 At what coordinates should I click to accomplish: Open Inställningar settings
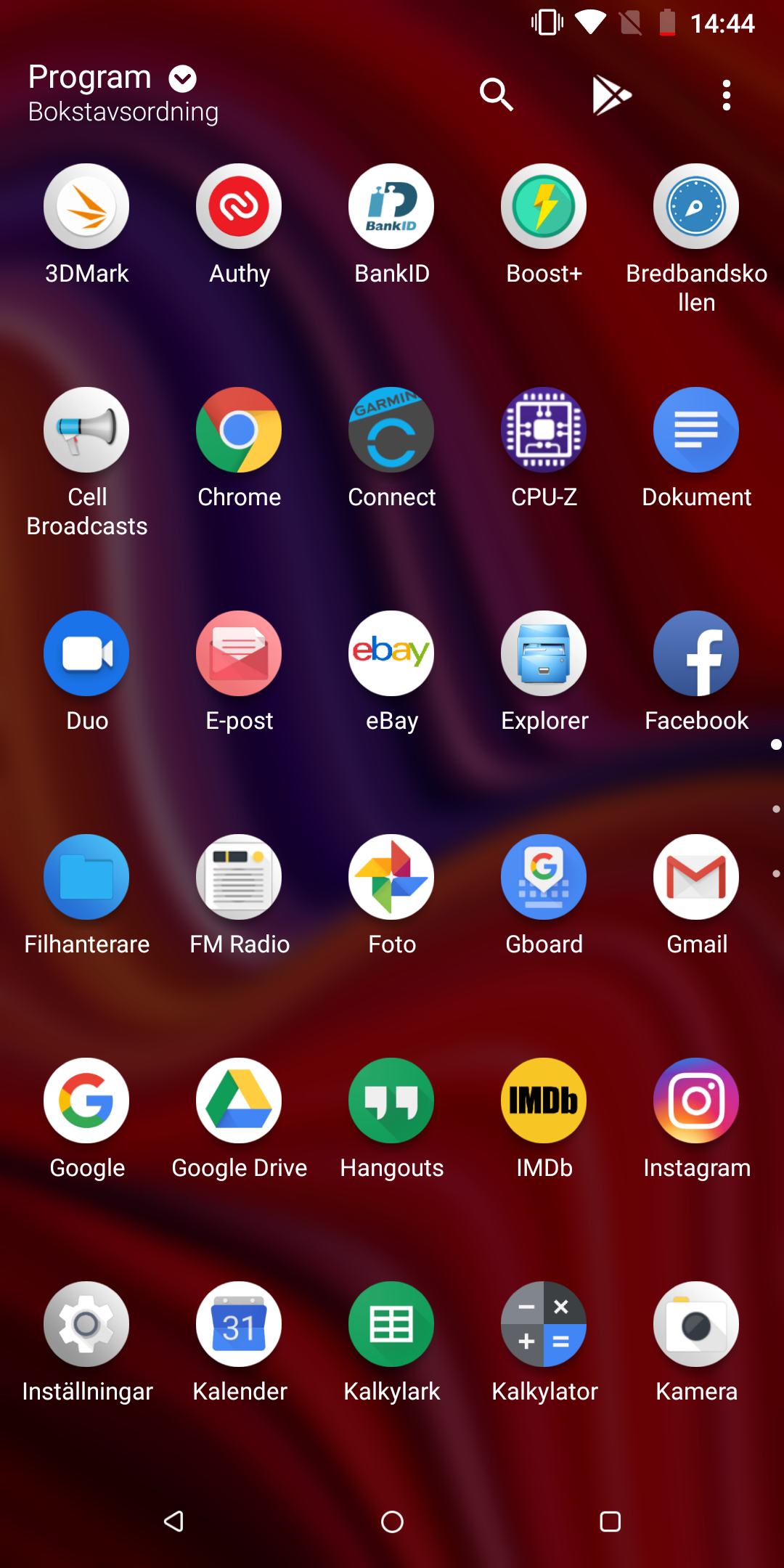pyautogui.click(x=86, y=1325)
